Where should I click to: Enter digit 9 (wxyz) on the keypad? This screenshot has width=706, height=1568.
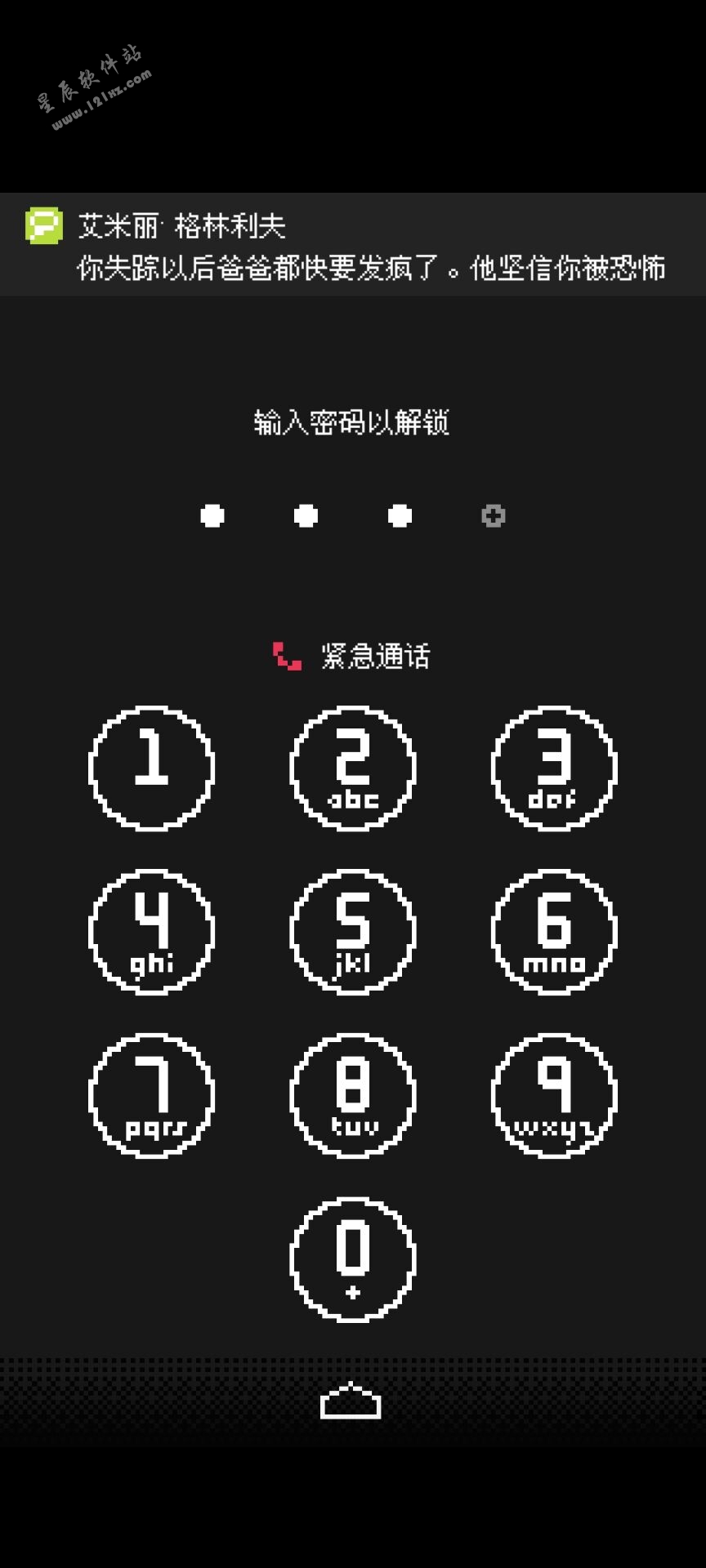pyautogui.click(x=553, y=1095)
